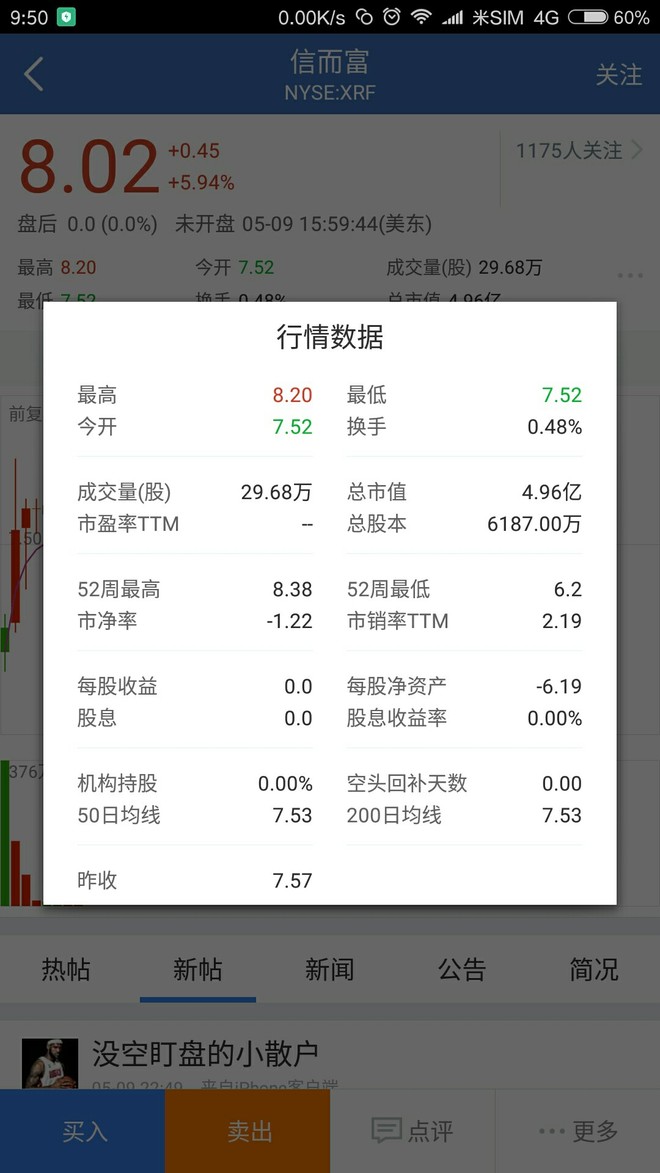This screenshot has height=1173, width=660.
Task: Switch to the 简况 tab
Action: click(594, 970)
